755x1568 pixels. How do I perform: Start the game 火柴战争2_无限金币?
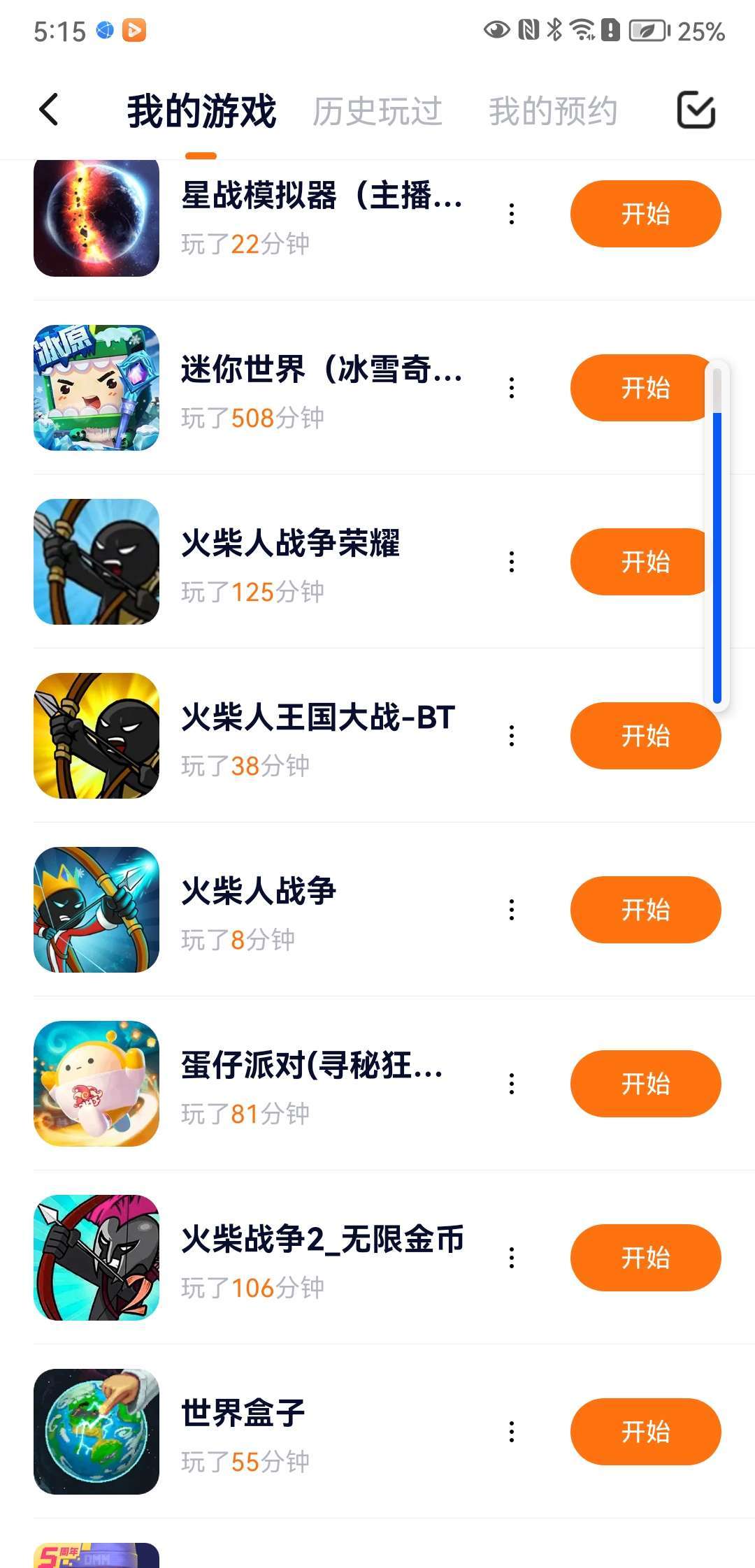tap(645, 1258)
